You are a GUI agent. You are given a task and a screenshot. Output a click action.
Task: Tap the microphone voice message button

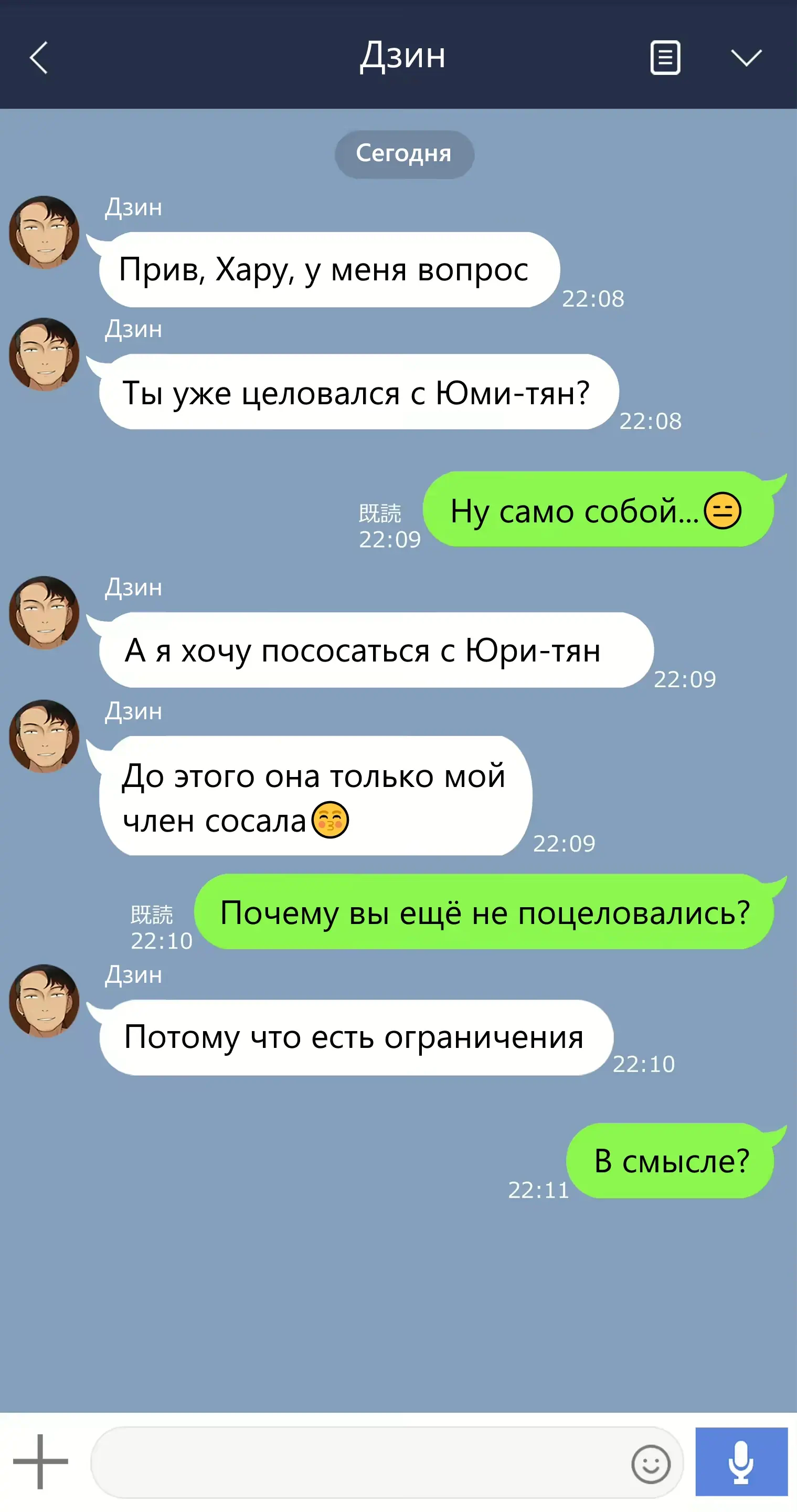(x=741, y=1462)
